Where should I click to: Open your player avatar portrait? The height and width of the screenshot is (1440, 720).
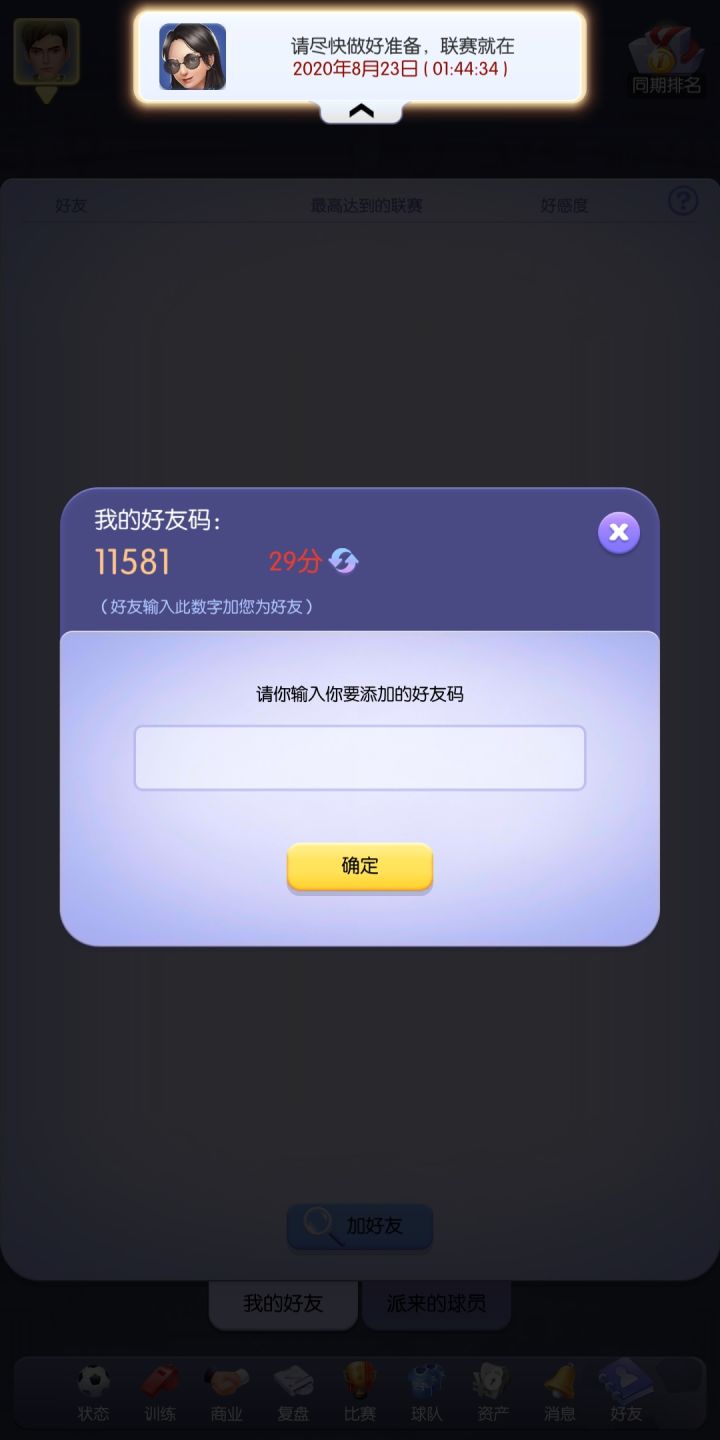(x=45, y=52)
